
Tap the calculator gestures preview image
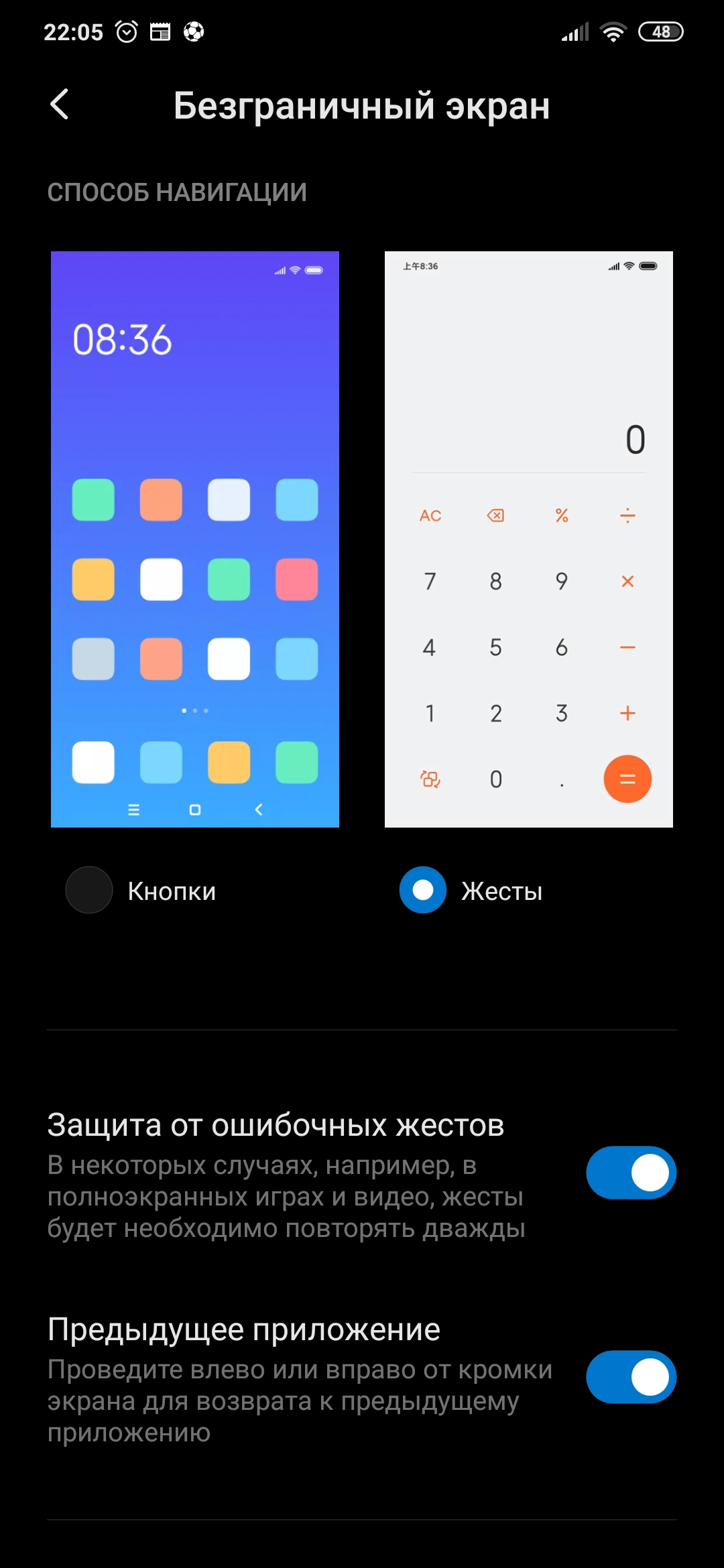coord(528,539)
